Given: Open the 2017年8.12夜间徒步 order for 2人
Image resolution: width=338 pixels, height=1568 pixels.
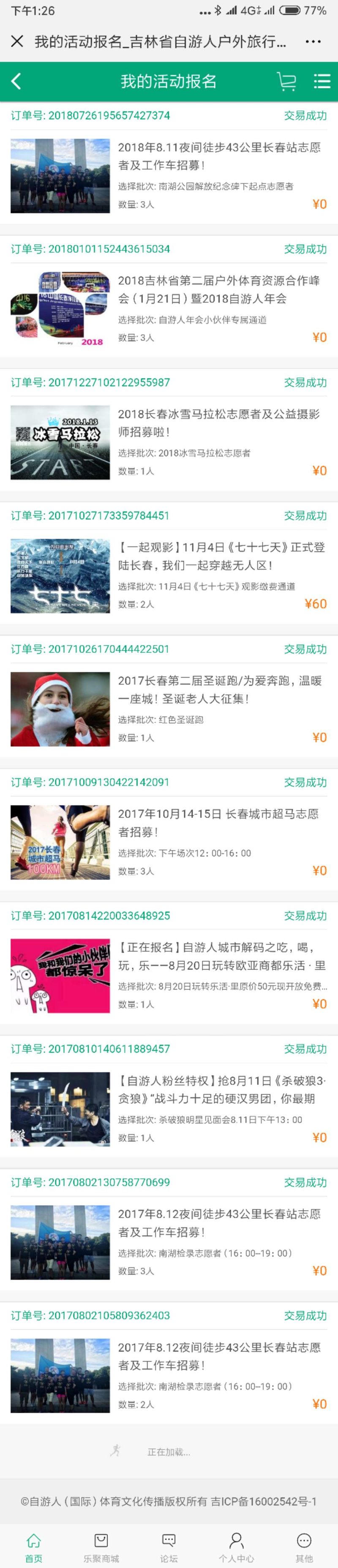Looking at the screenshot, I should click(x=218, y=1356).
